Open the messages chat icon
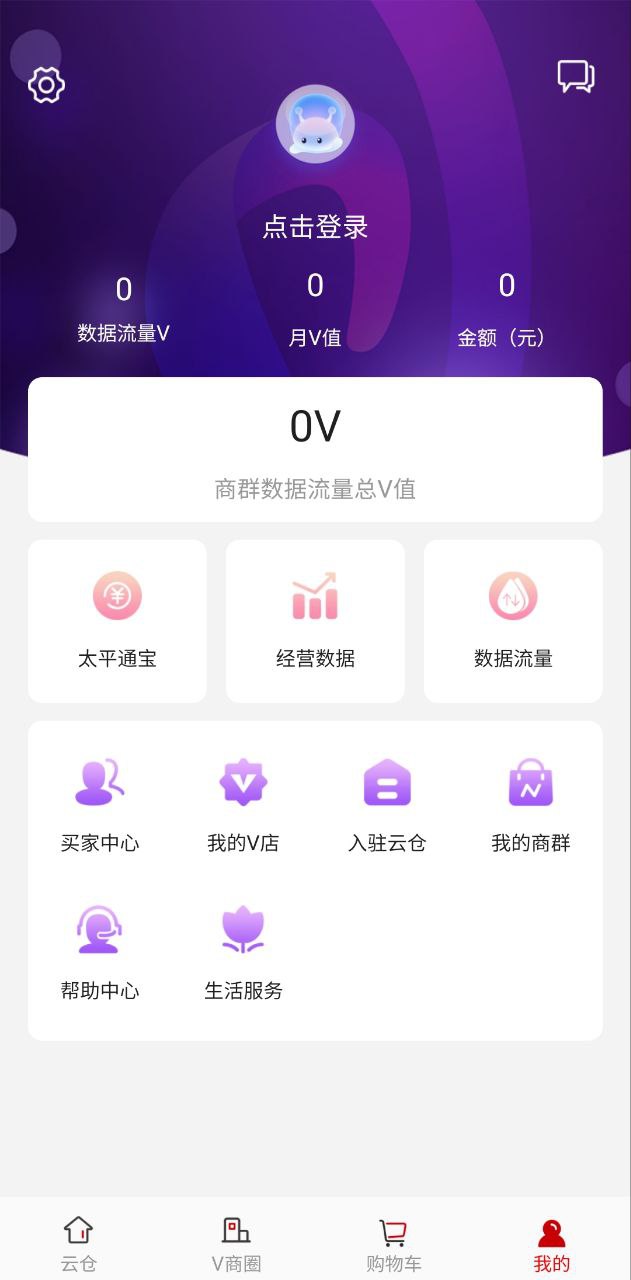This screenshot has width=631, height=1280. (x=576, y=77)
